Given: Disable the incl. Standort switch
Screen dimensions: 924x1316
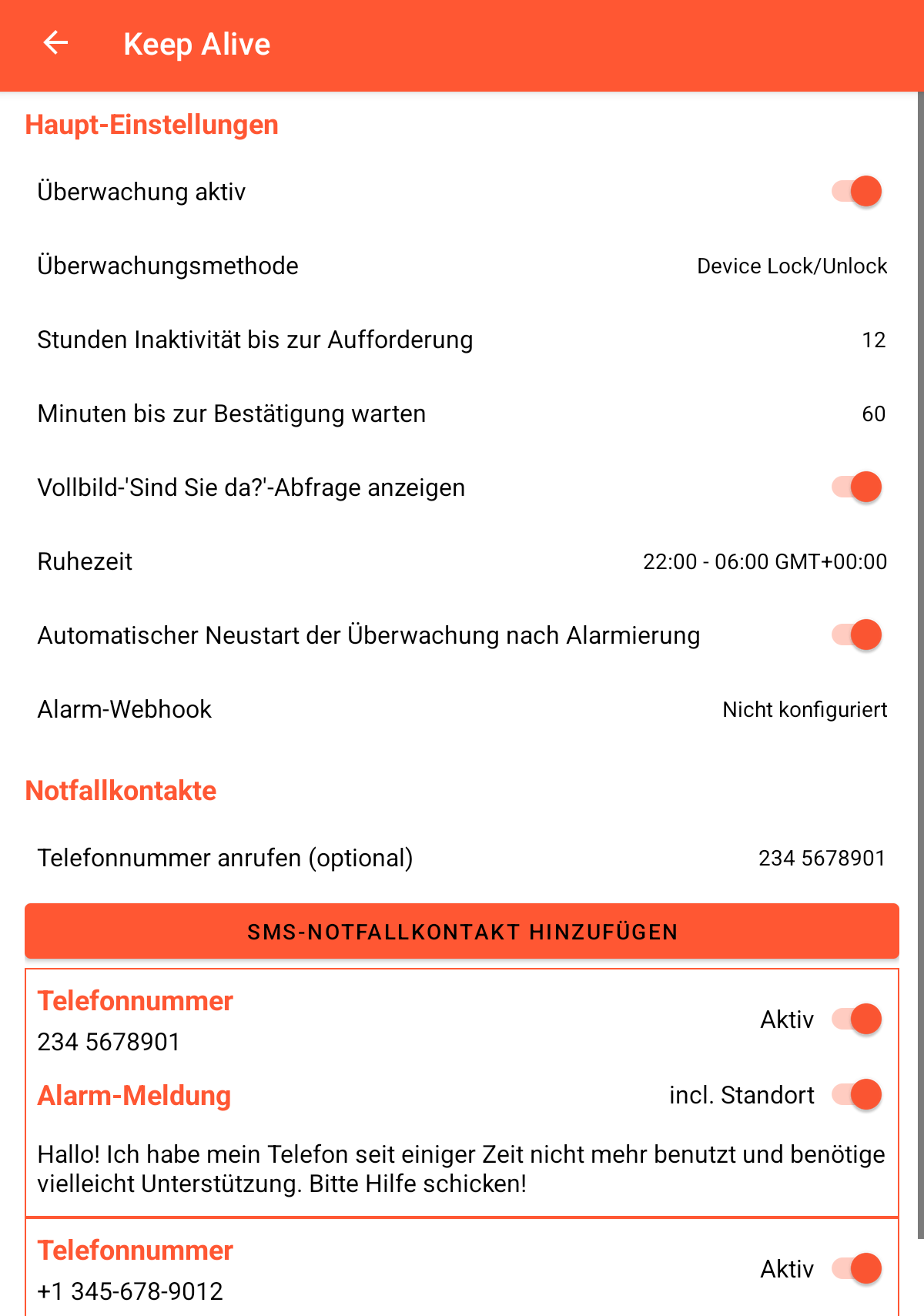Looking at the screenshot, I should pos(856,1094).
